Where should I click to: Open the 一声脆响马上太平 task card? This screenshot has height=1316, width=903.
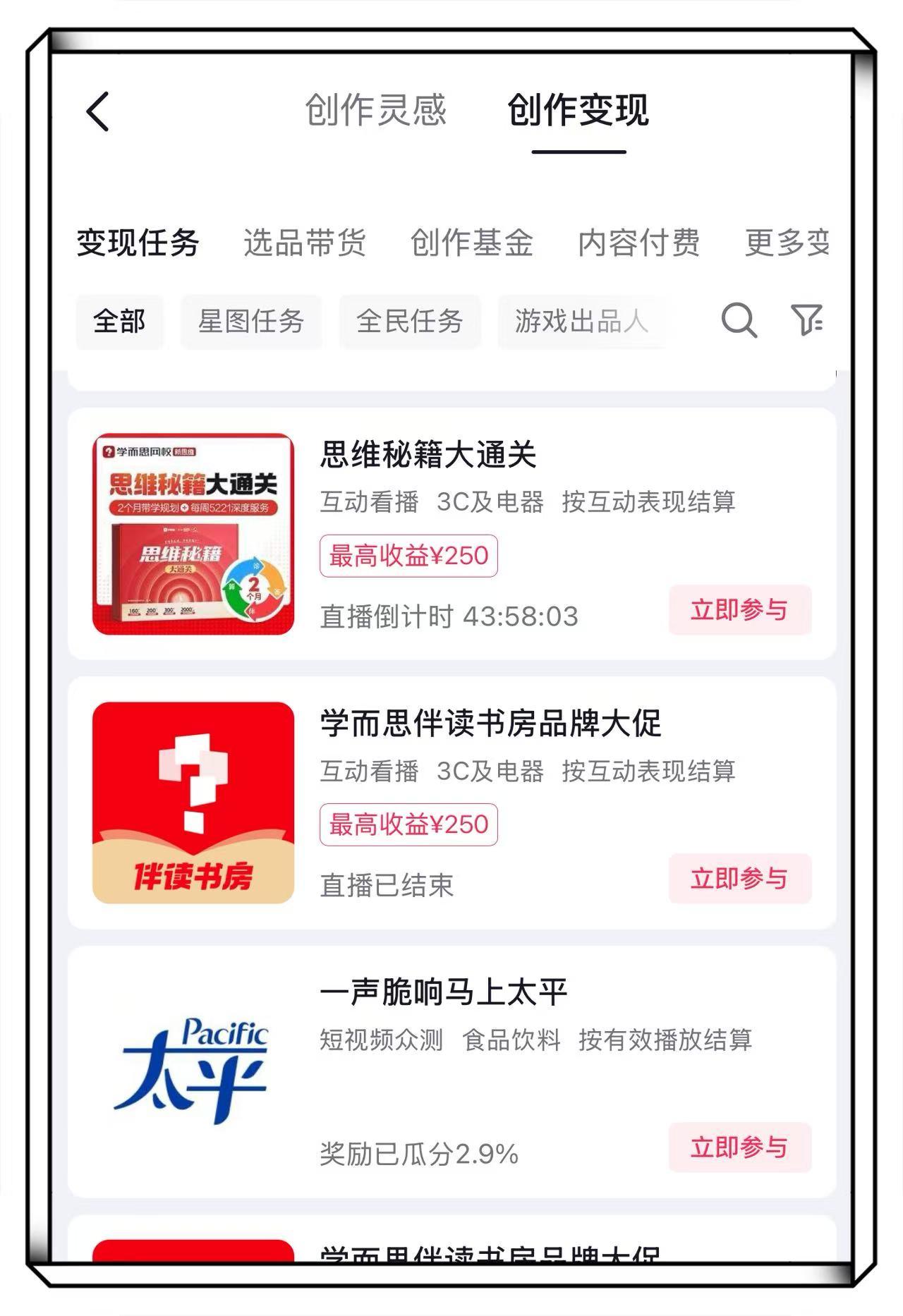pos(443,993)
